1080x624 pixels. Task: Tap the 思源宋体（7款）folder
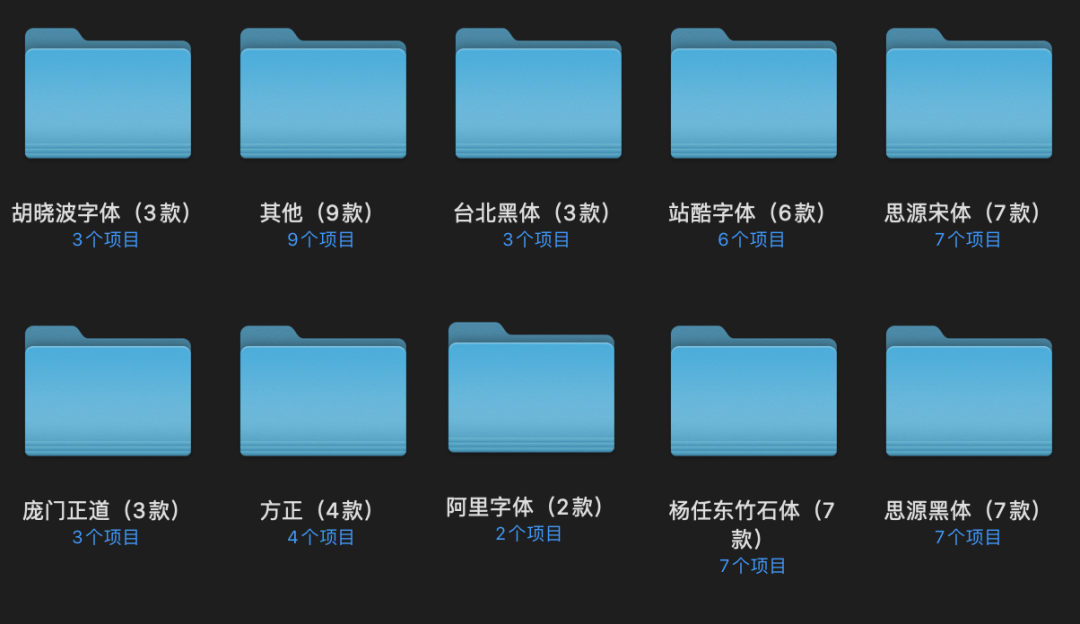tap(968, 95)
